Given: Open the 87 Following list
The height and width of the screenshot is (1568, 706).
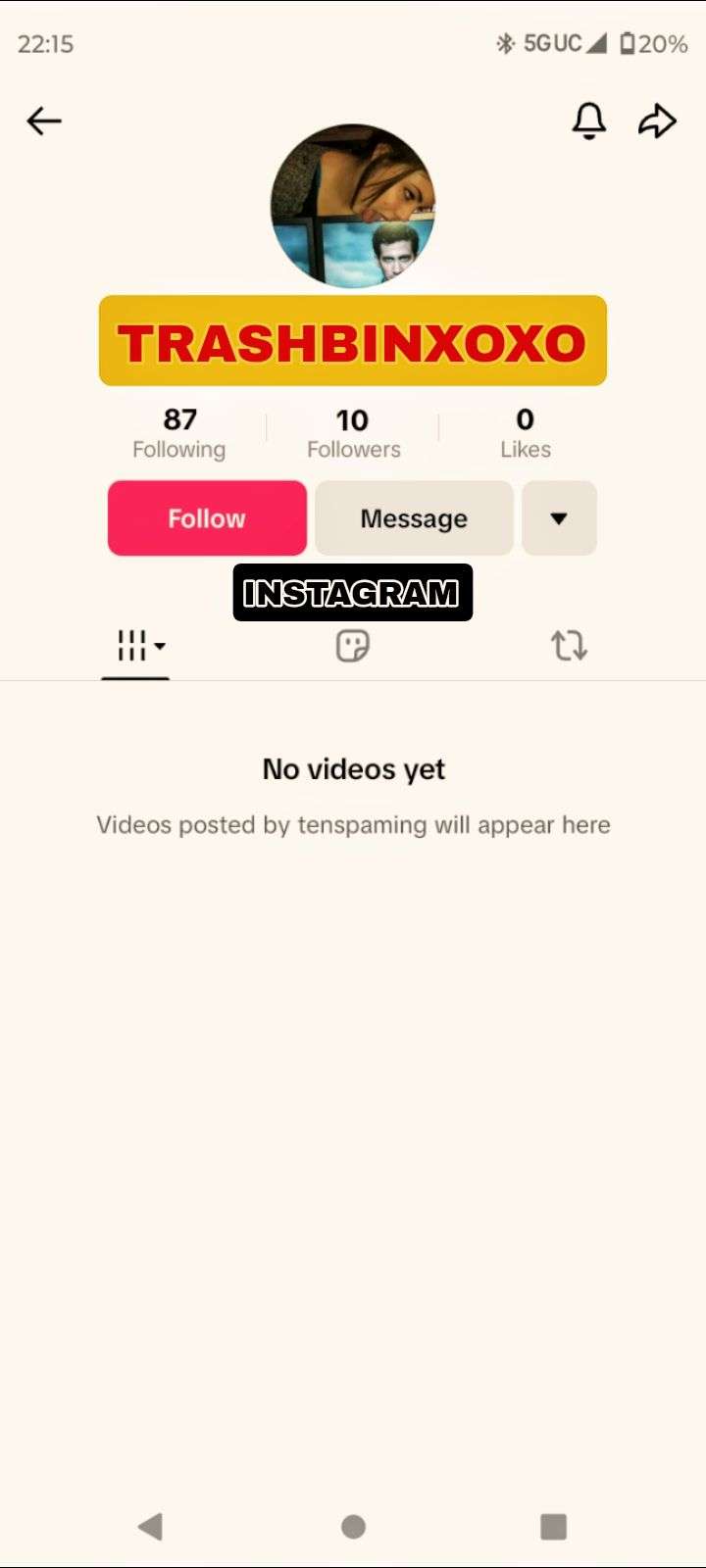Looking at the screenshot, I should 179,433.
